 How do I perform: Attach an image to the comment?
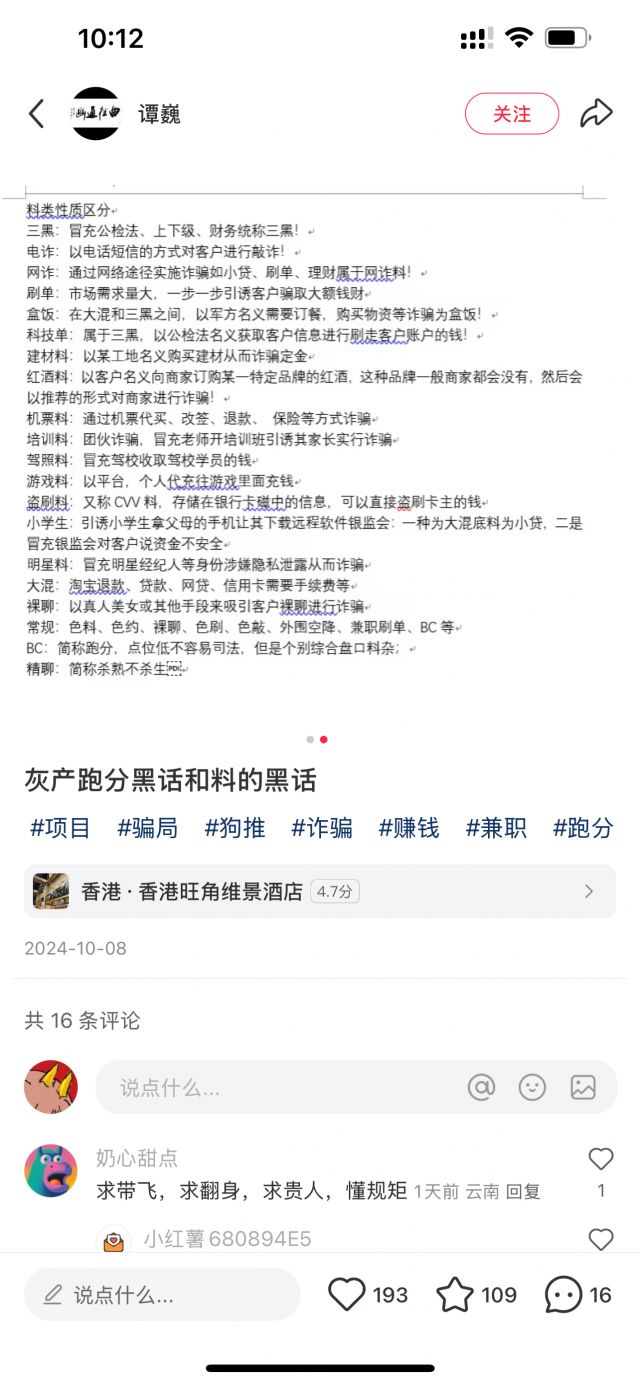(x=583, y=1087)
